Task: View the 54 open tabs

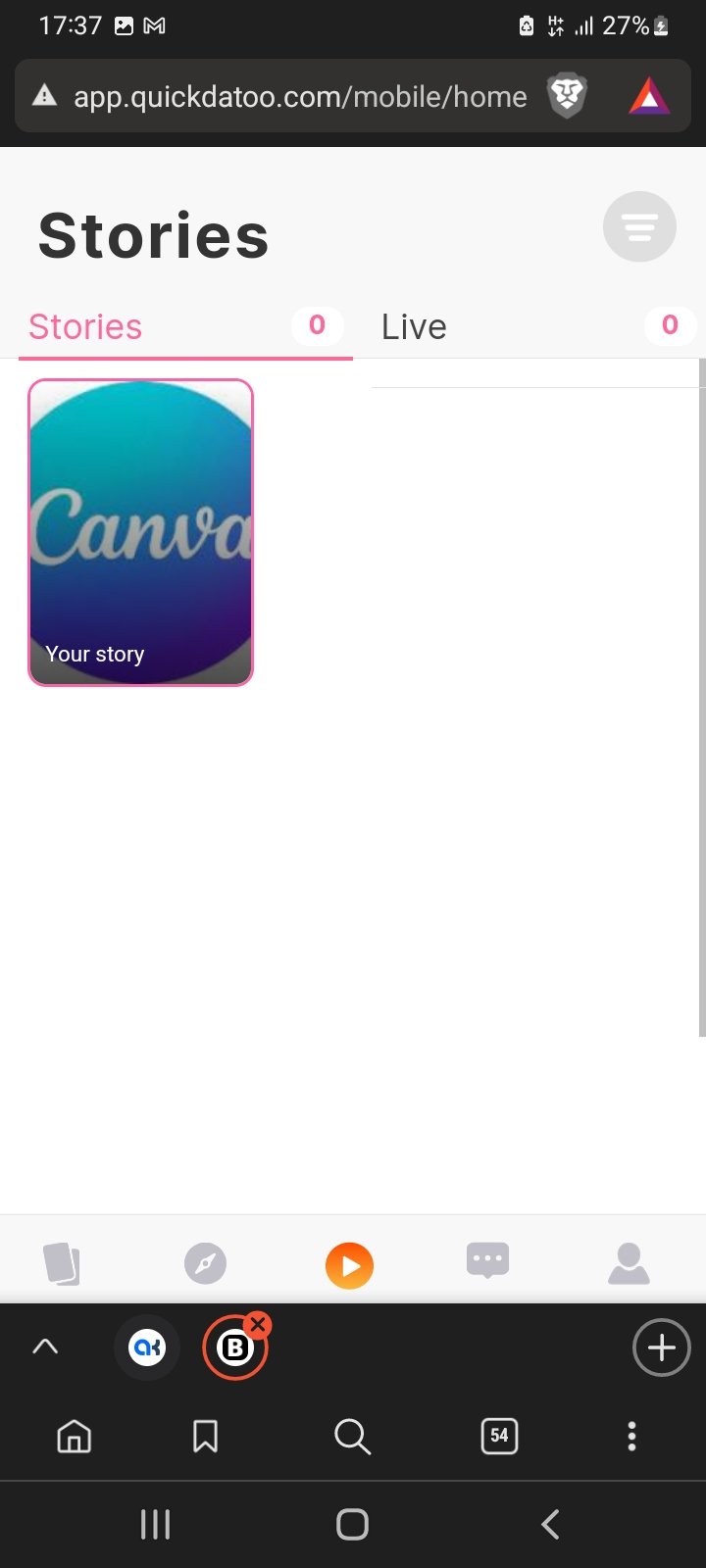Action: point(499,1436)
